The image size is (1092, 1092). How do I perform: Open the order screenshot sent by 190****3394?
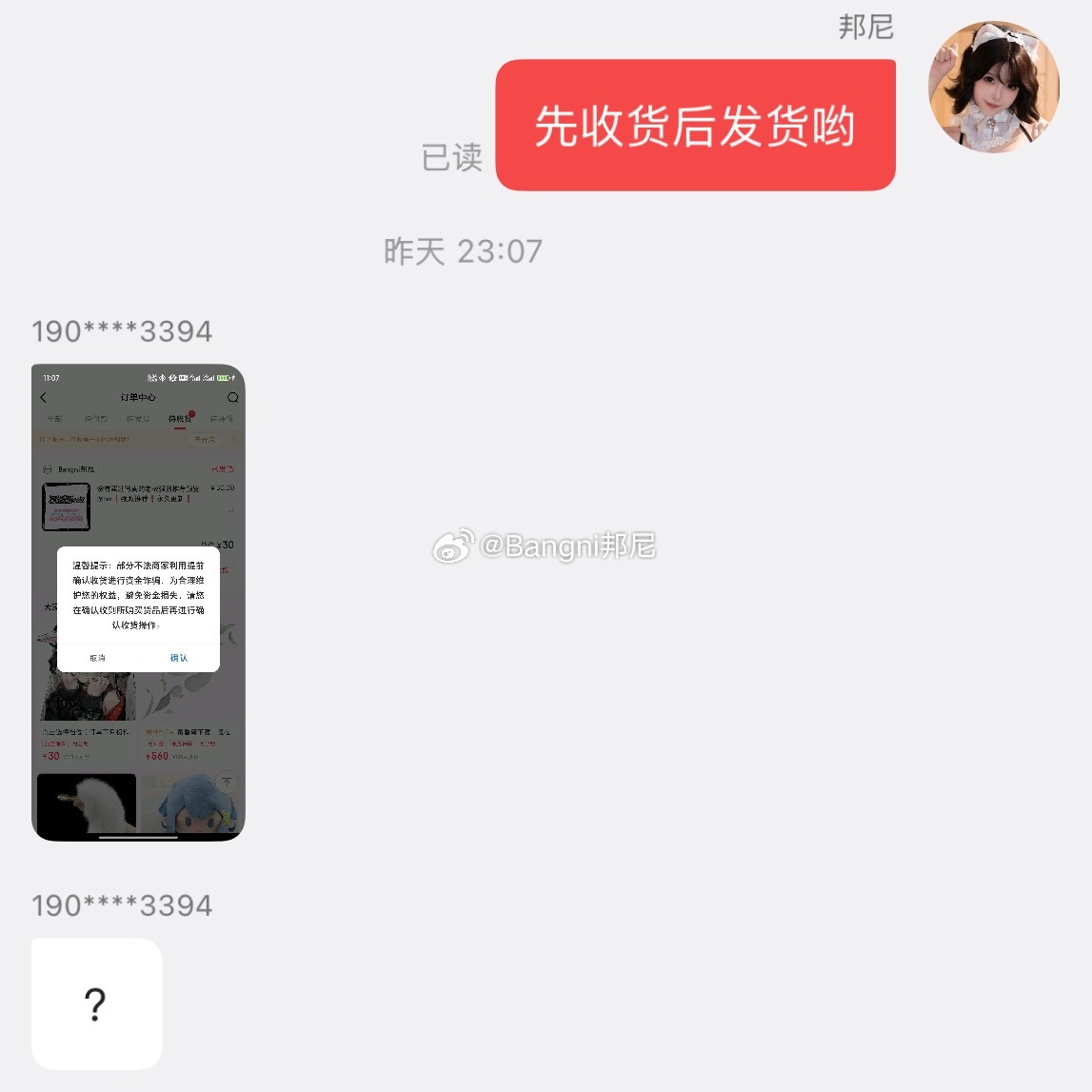pos(138,602)
